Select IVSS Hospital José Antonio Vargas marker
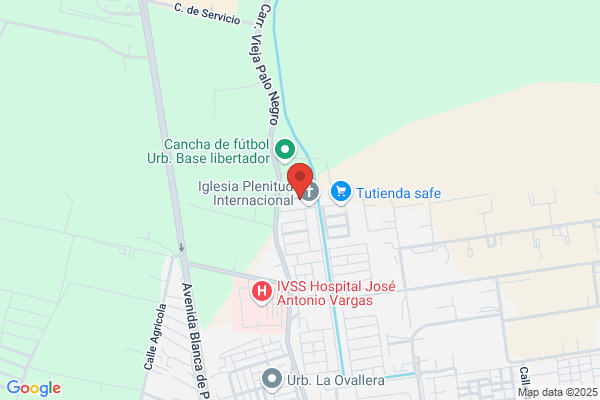Screen dimensions: 600x400 [x=262, y=293]
